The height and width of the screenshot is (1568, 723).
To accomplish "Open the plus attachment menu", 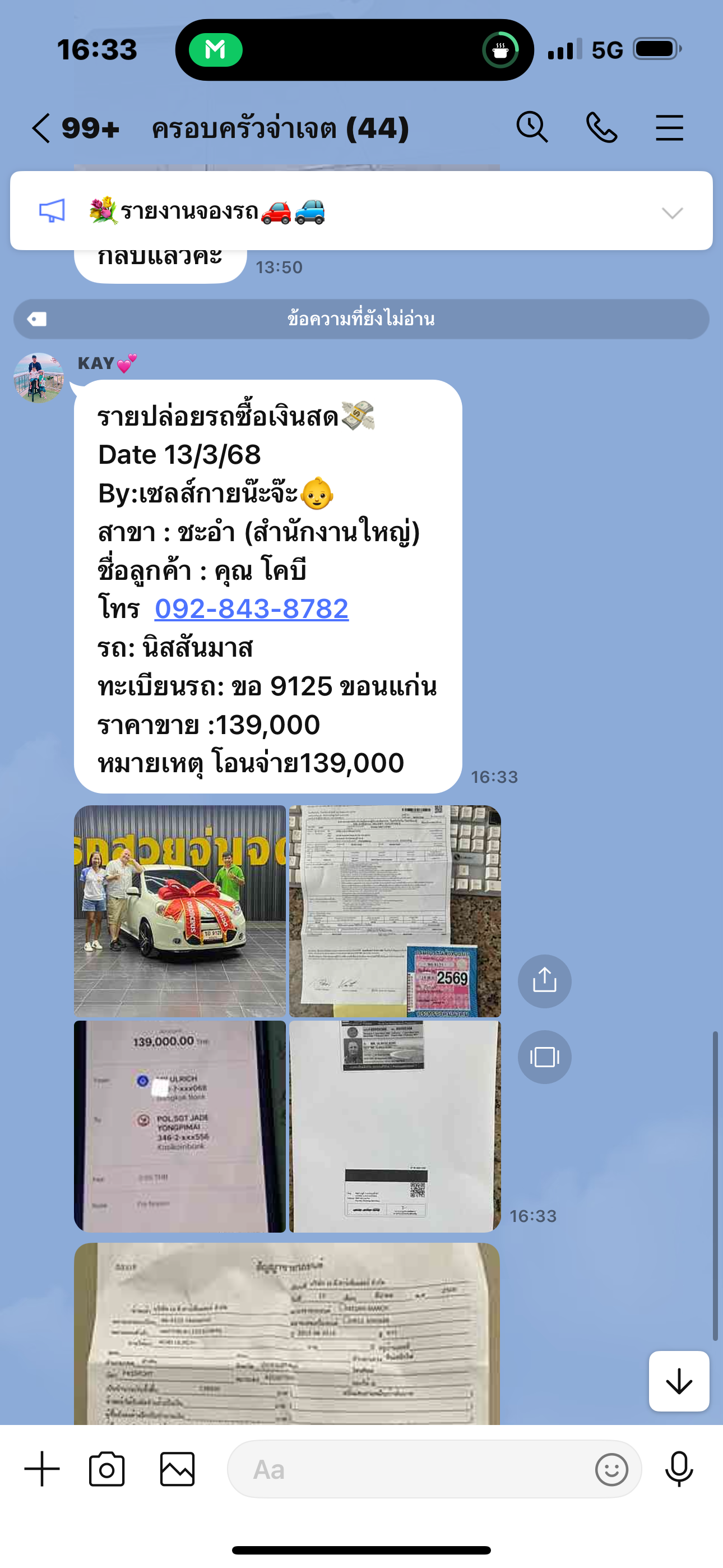I will coord(42,1469).
